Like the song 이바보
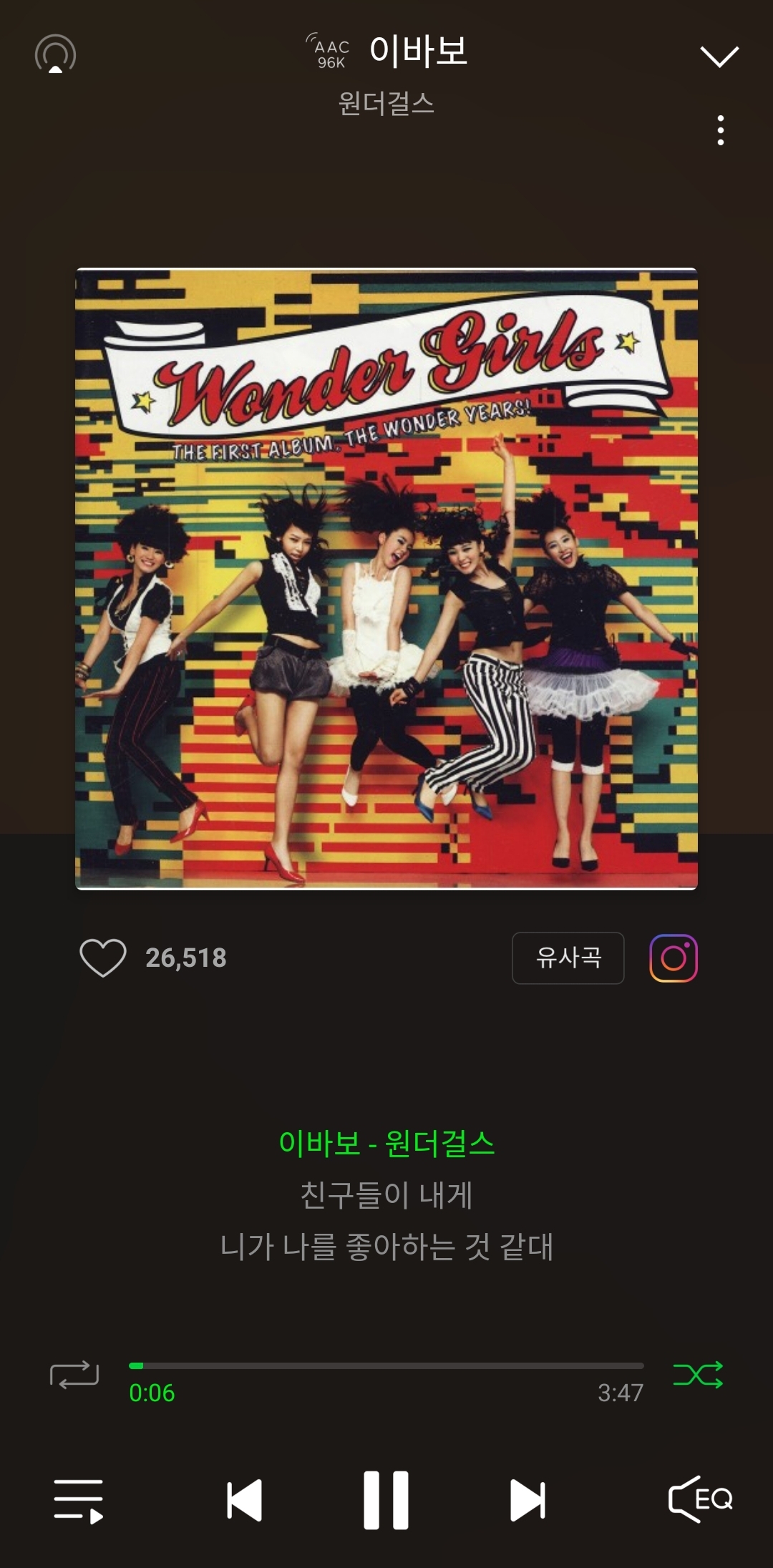The height and width of the screenshot is (1568, 773). pyautogui.click(x=103, y=958)
